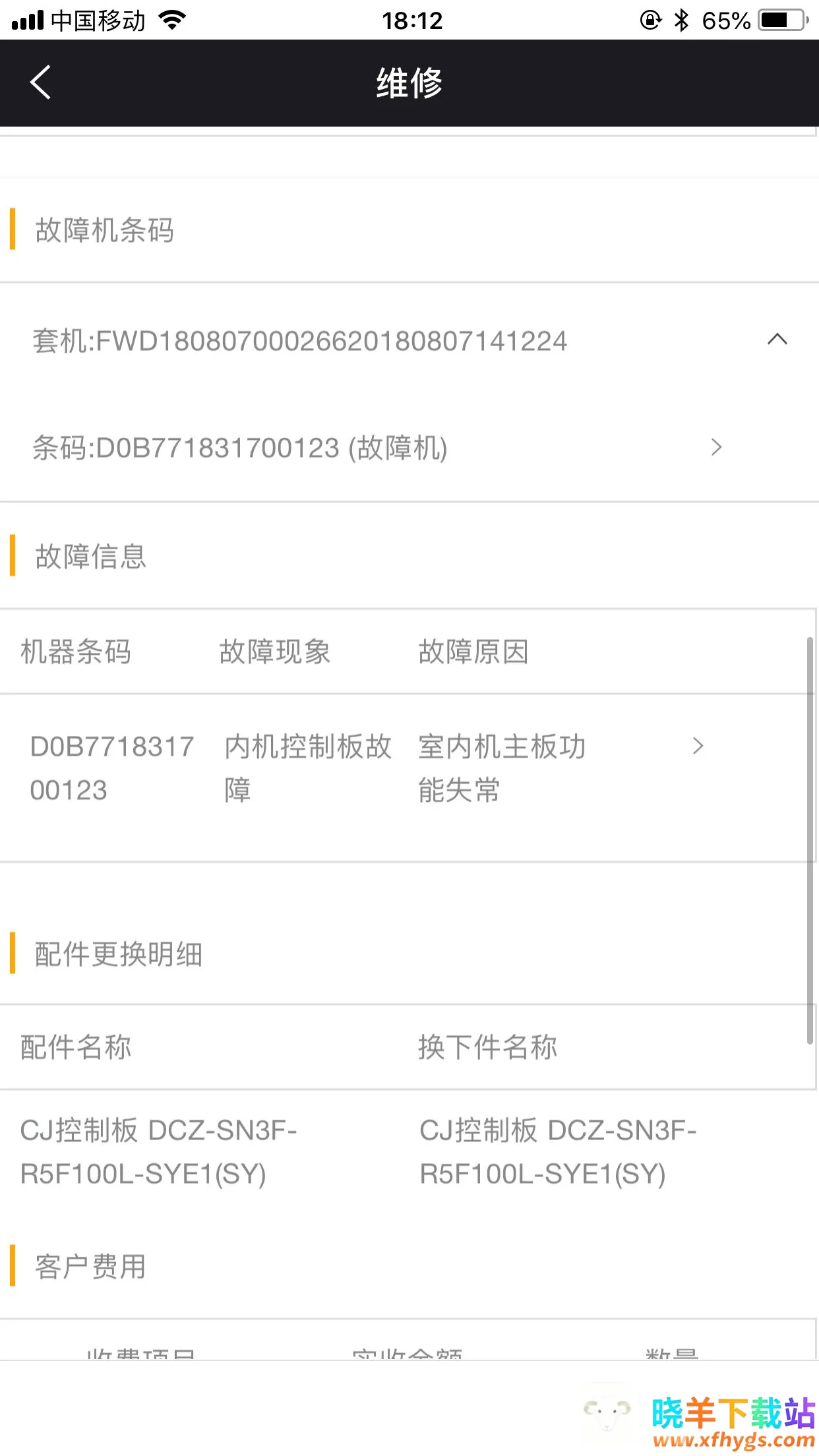Go back from the 维修 page
The image size is (819, 1456).
click(x=41, y=82)
